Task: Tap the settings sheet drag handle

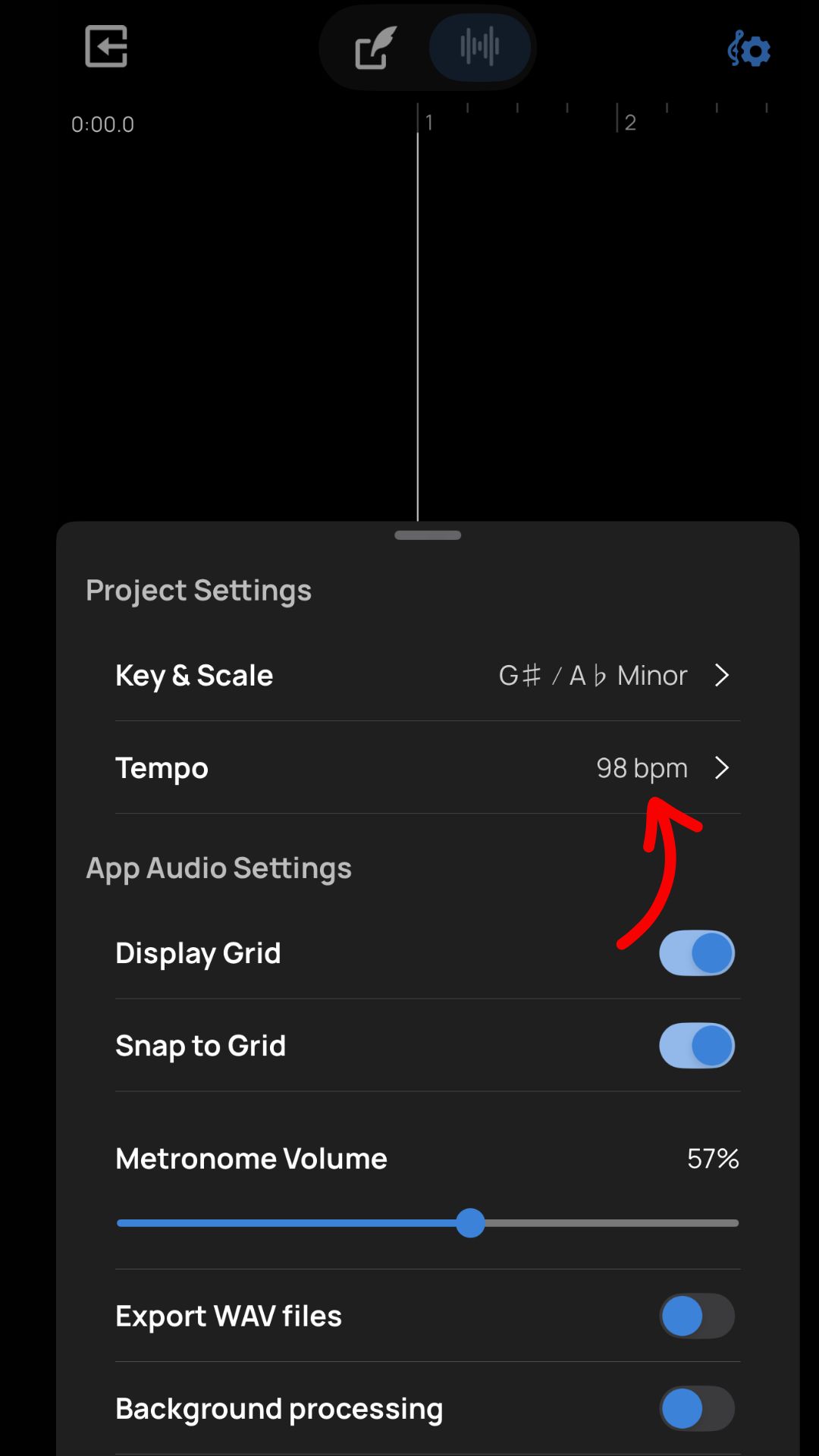Action: [428, 535]
